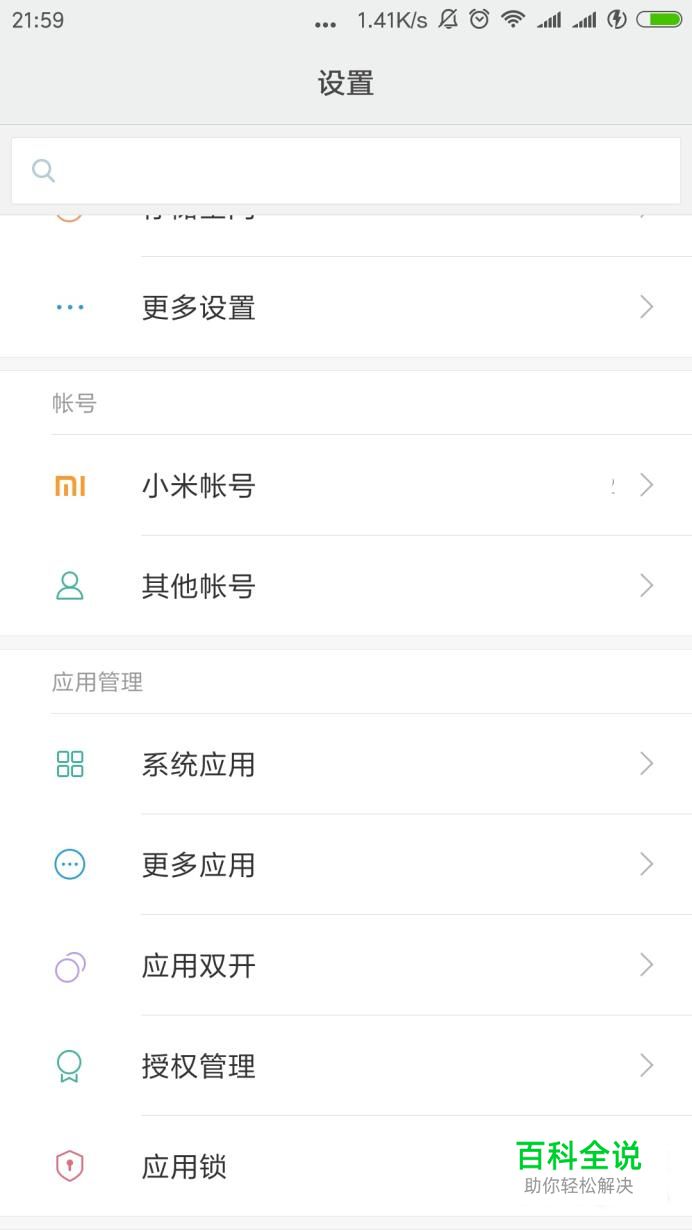
Task: Open 系统应用
Action: [x=346, y=765]
